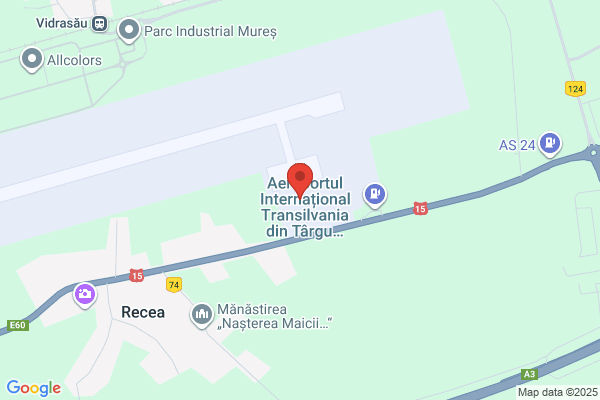Open the Parc Industrial Mureș marker

[x=129, y=31]
